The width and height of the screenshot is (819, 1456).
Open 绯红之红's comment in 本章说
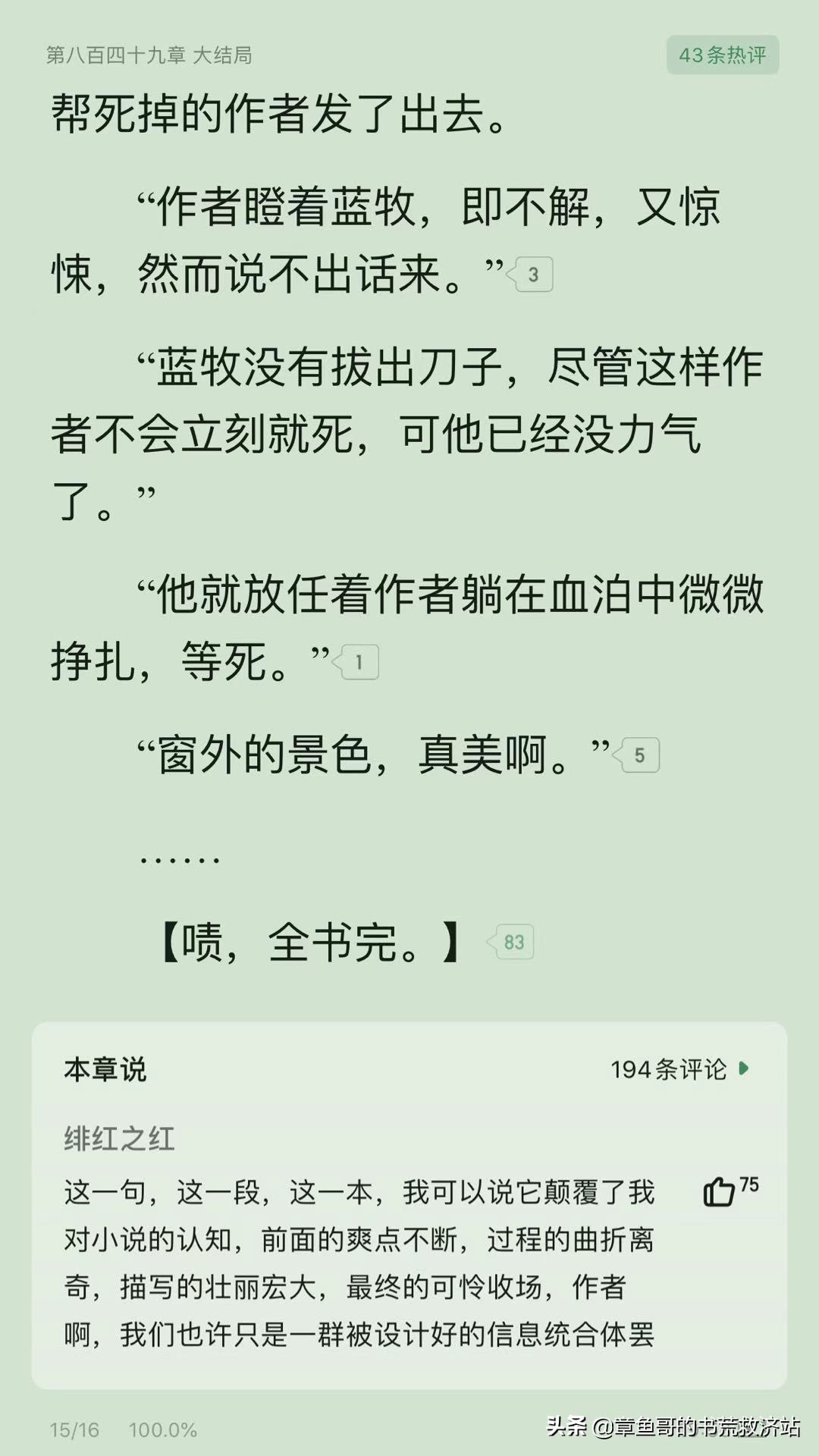(359, 1263)
